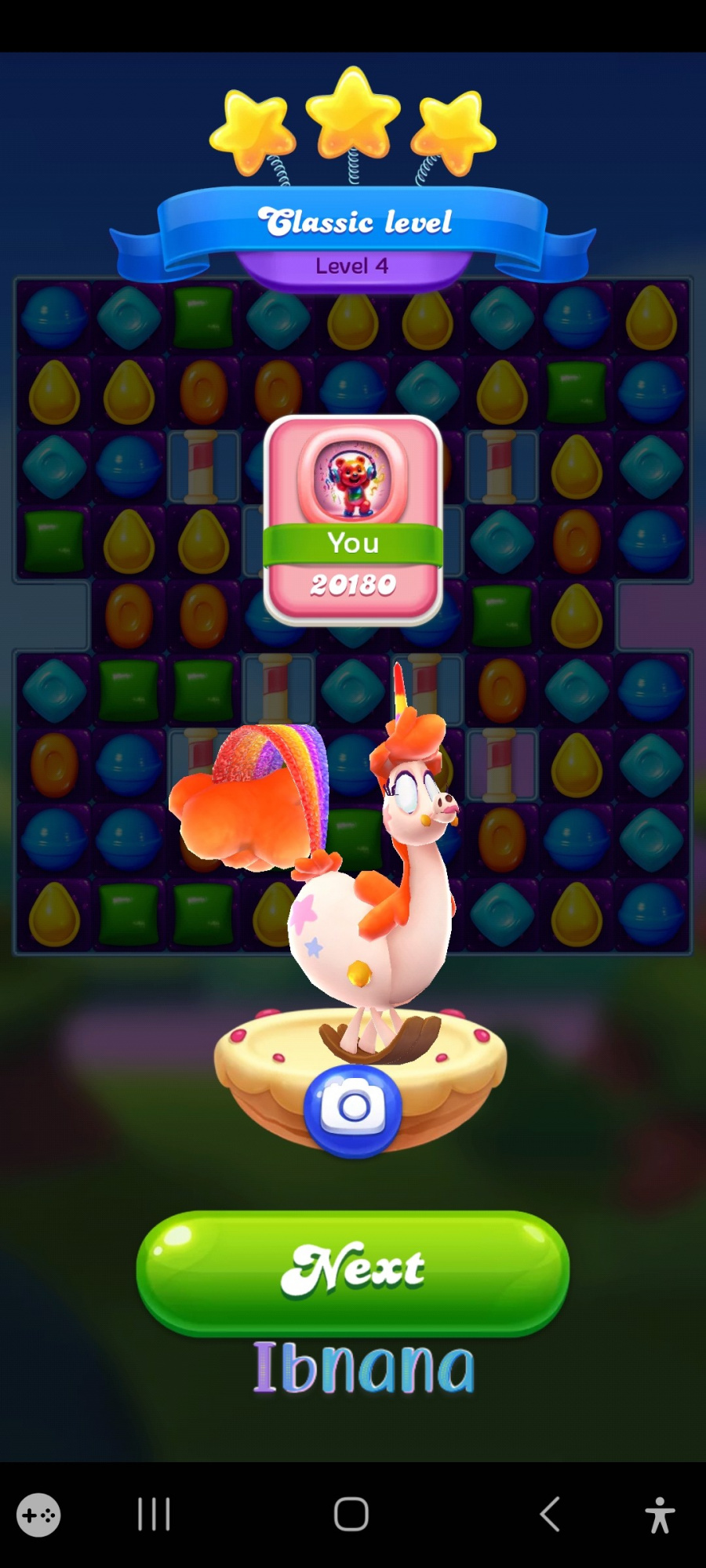Screen dimensions: 706x1568
Task: Open the accessibility shortcut button
Action: (660, 1515)
